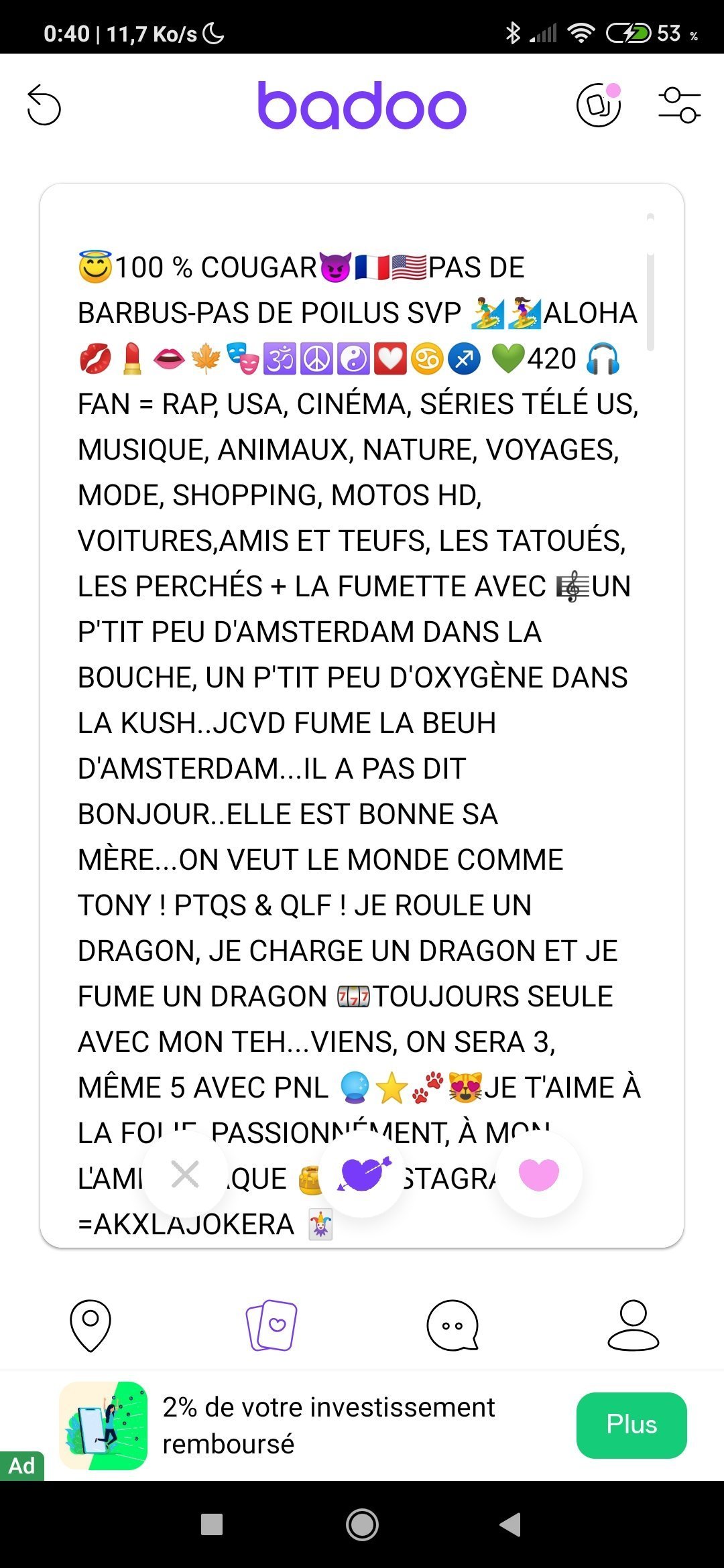
Task: Open the encounters mode icon with pink dot
Action: pos(598,105)
